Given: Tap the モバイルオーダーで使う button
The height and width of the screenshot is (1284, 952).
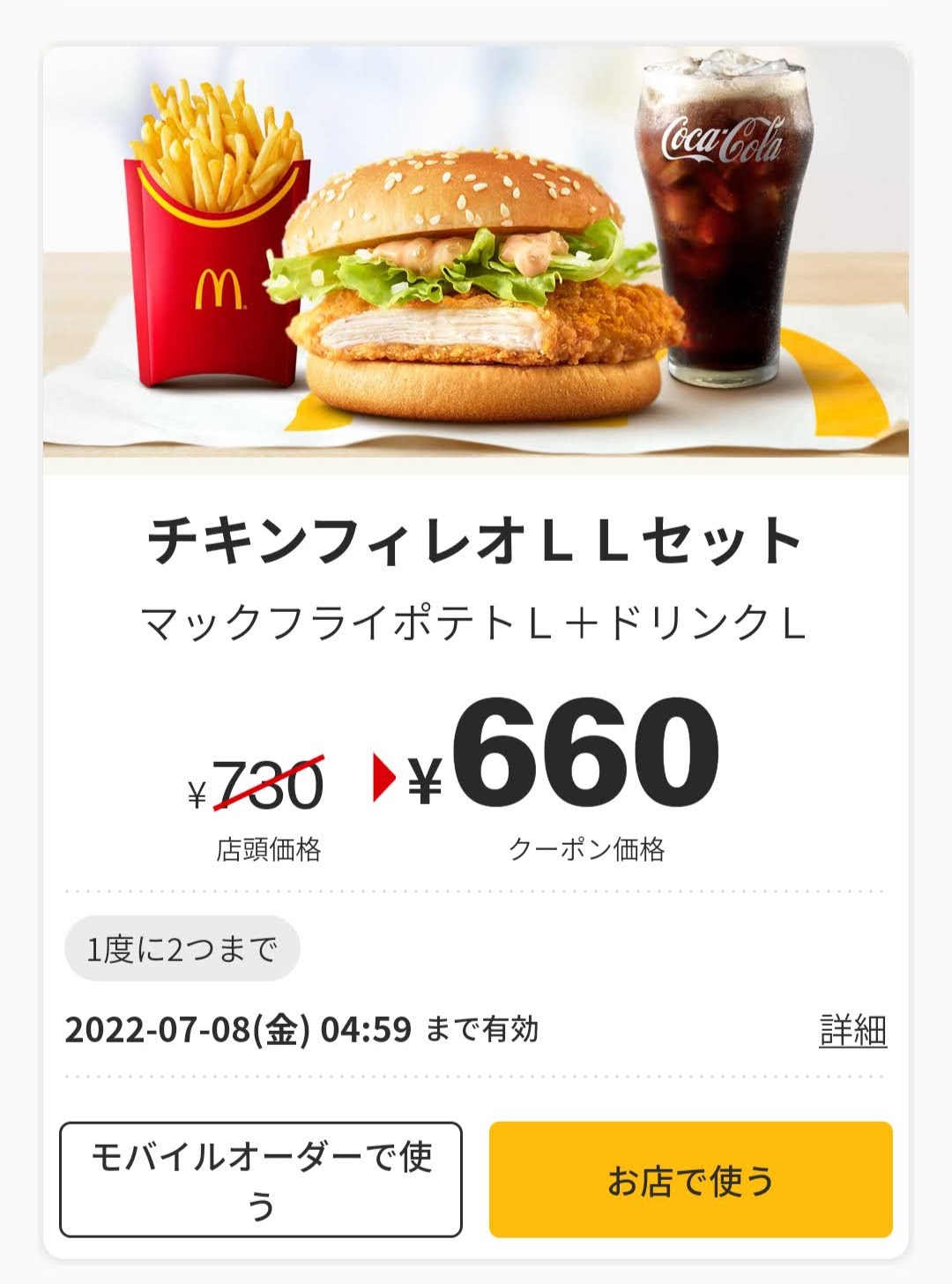Looking at the screenshot, I should pos(261,1179).
